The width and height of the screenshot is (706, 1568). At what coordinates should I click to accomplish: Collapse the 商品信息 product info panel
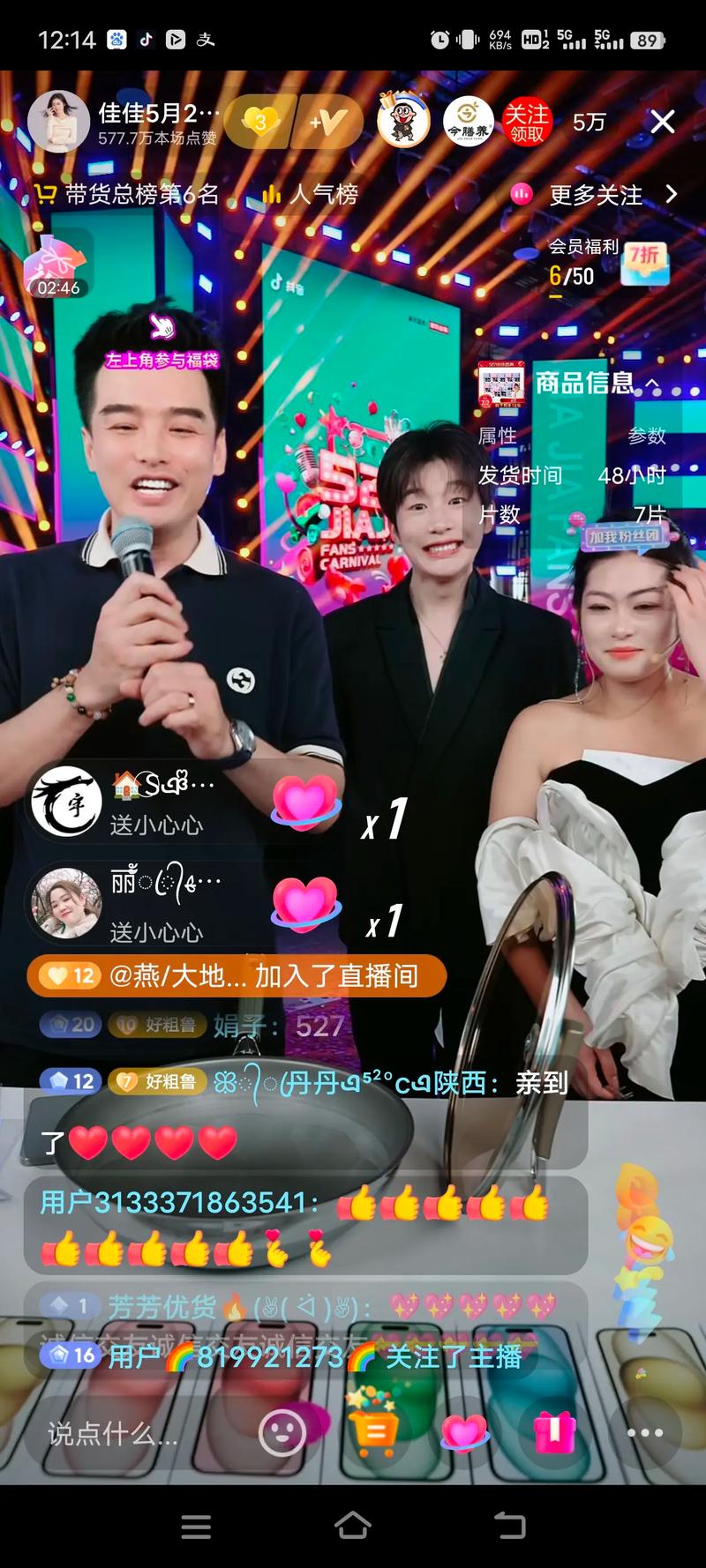pyautogui.click(x=653, y=384)
